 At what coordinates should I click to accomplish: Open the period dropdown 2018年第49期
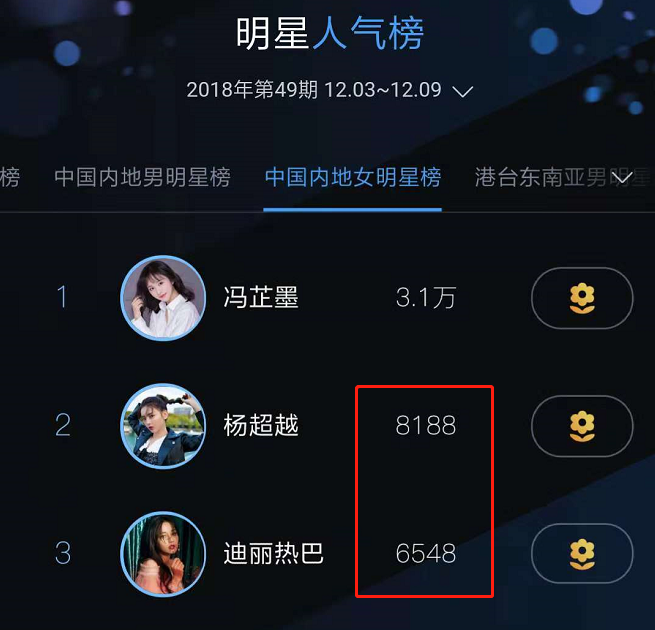329,90
